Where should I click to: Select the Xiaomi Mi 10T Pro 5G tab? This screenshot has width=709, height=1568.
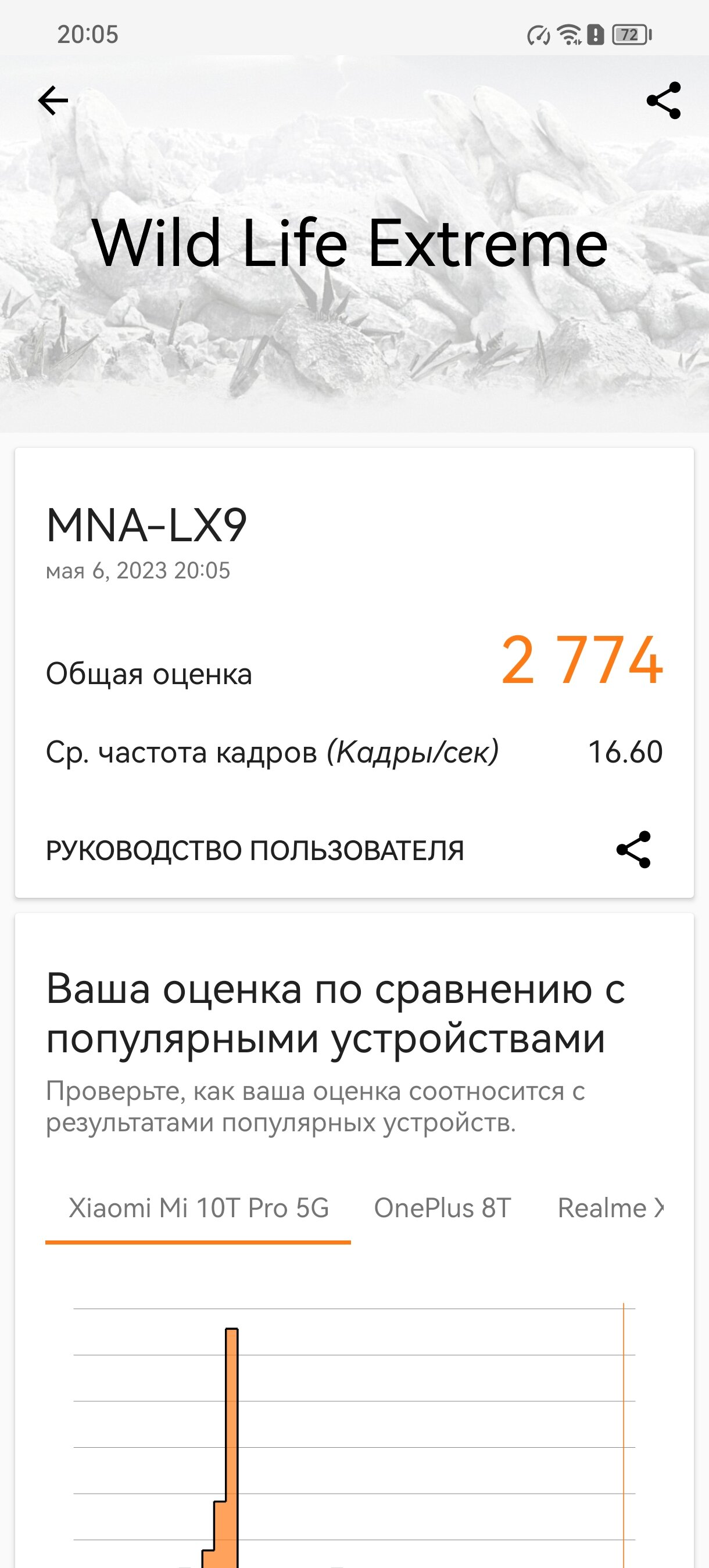click(x=199, y=1209)
